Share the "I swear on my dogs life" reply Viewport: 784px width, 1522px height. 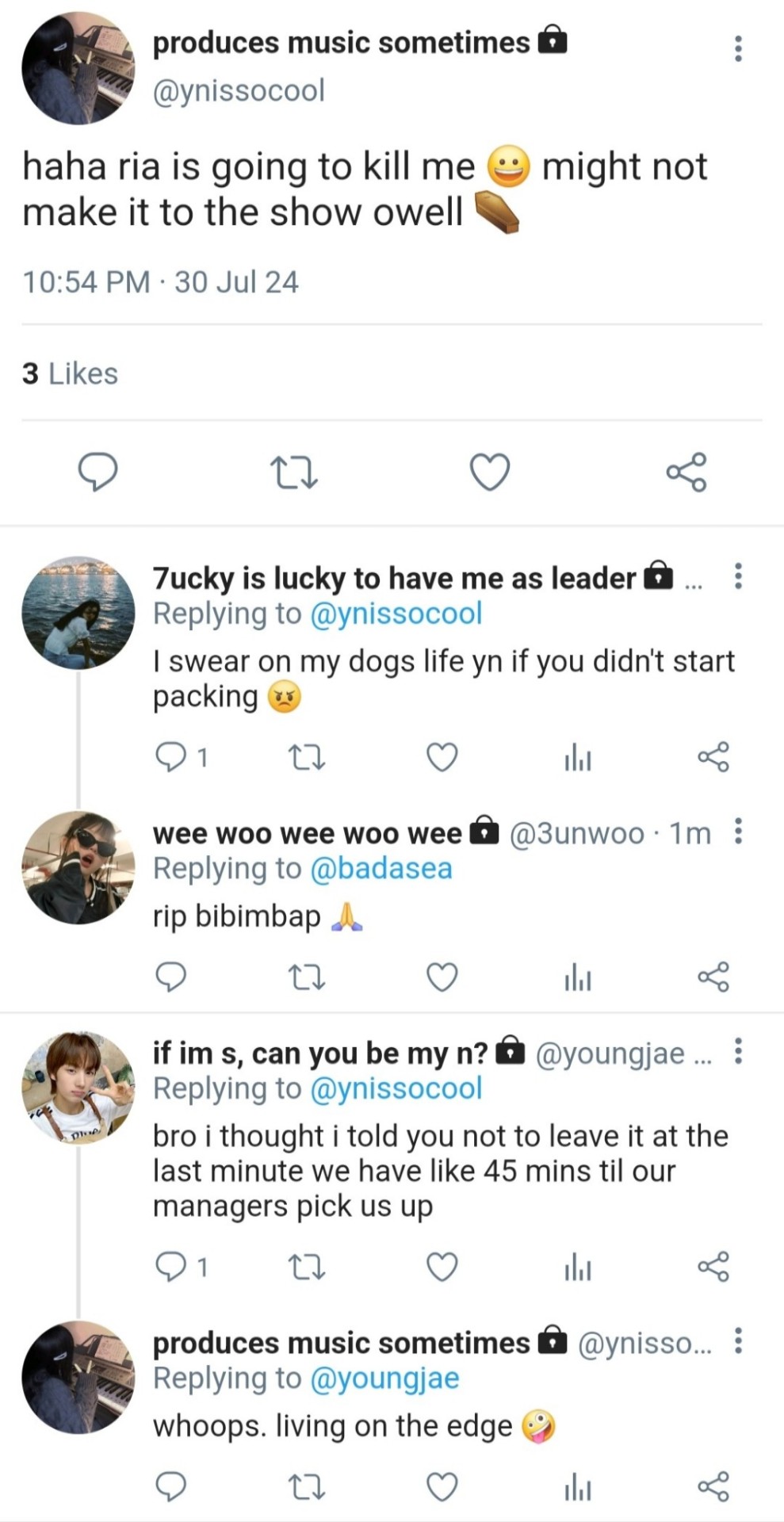(713, 758)
